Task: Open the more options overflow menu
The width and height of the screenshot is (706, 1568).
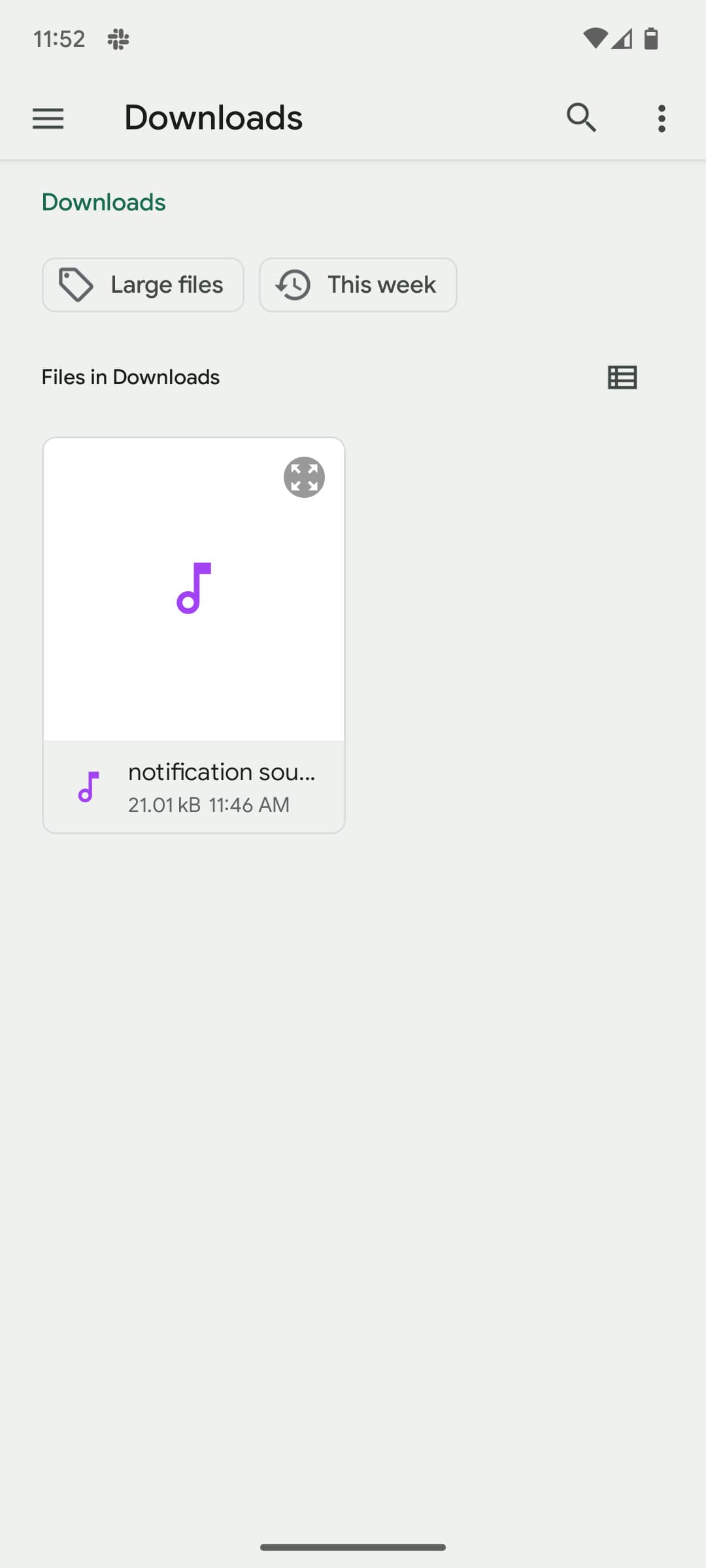Action: pos(662,118)
